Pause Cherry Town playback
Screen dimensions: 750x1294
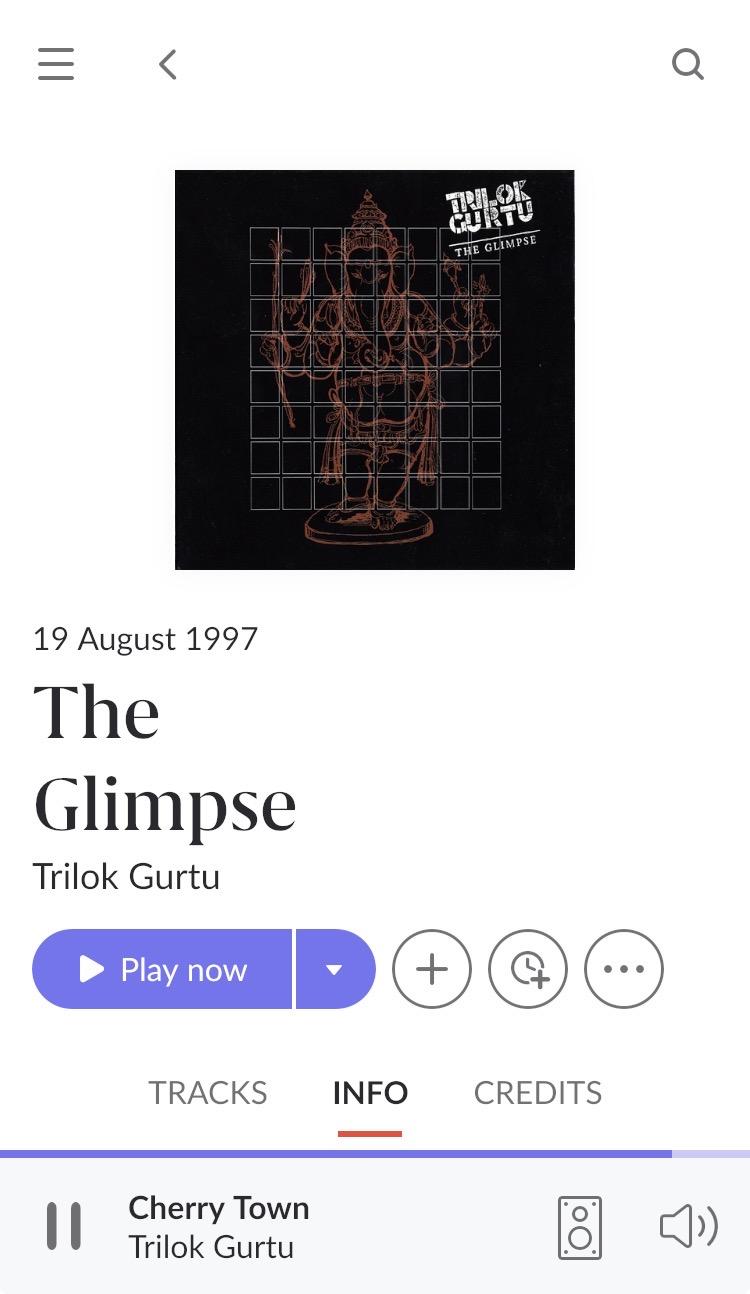coord(64,1226)
